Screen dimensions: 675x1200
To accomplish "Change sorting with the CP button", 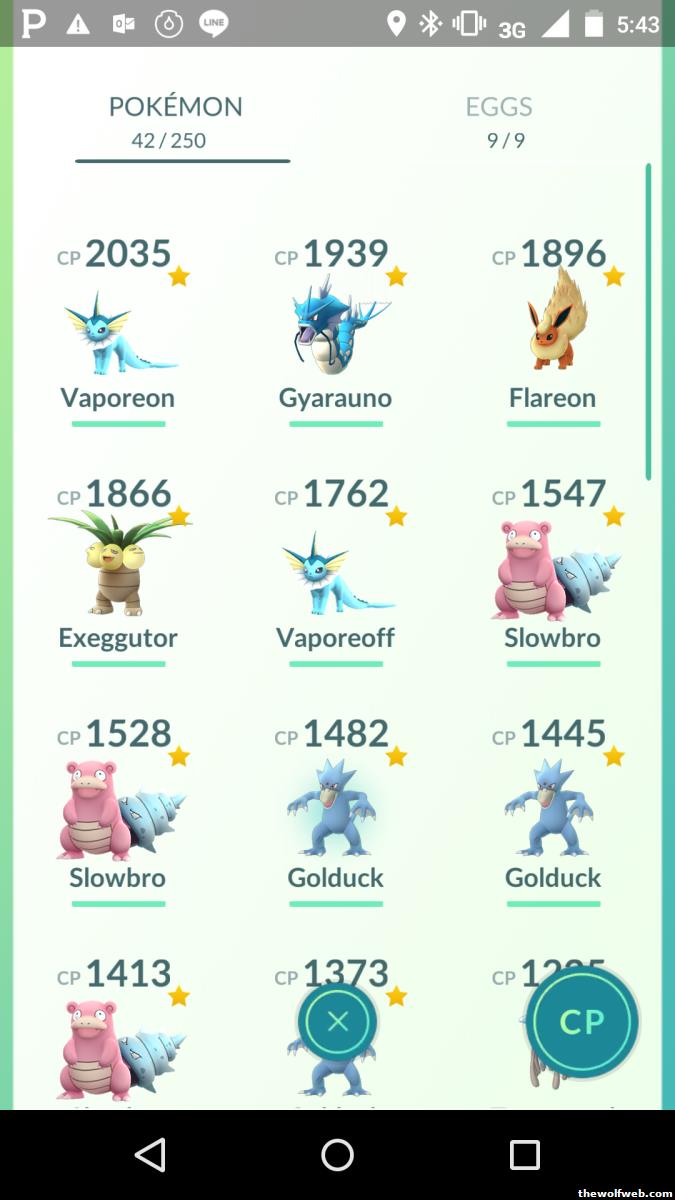I will (x=582, y=1021).
